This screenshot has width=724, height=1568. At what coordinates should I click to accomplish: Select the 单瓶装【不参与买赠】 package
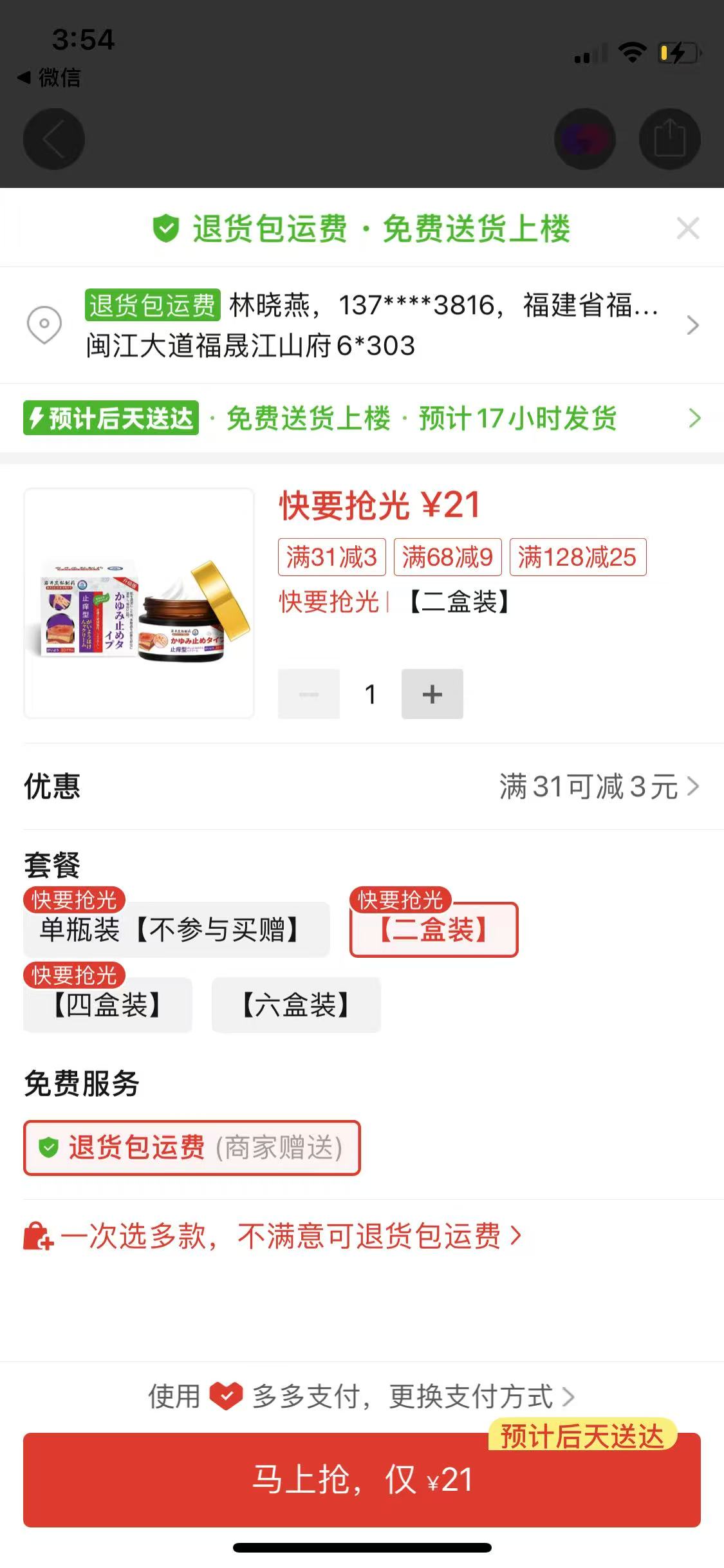pos(176,929)
